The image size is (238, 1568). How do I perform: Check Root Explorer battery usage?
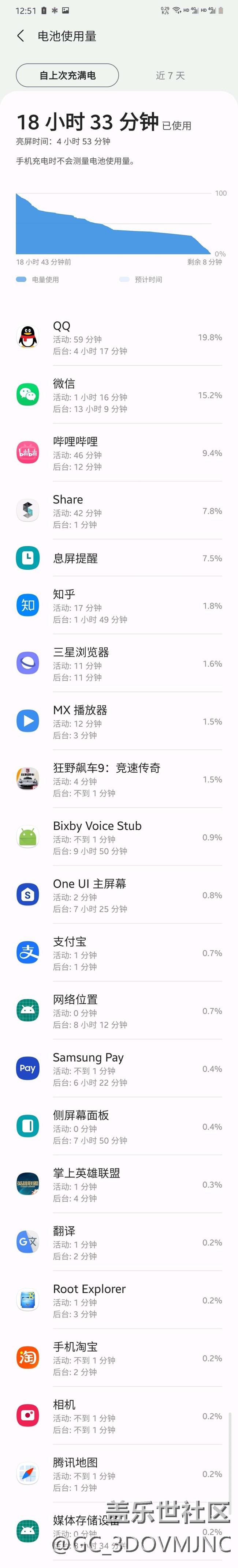point(119,1300)
